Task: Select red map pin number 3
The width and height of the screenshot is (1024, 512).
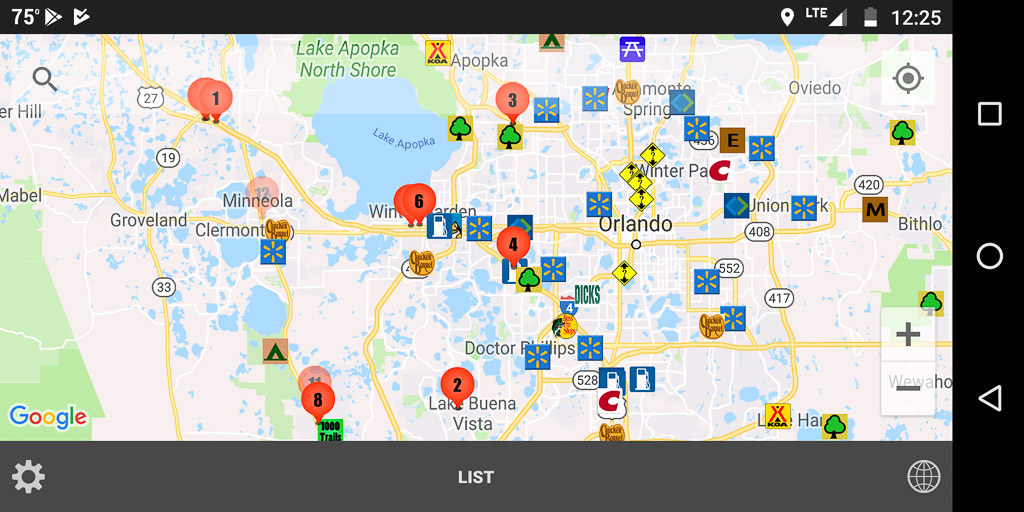Action: tap(512, 100)
